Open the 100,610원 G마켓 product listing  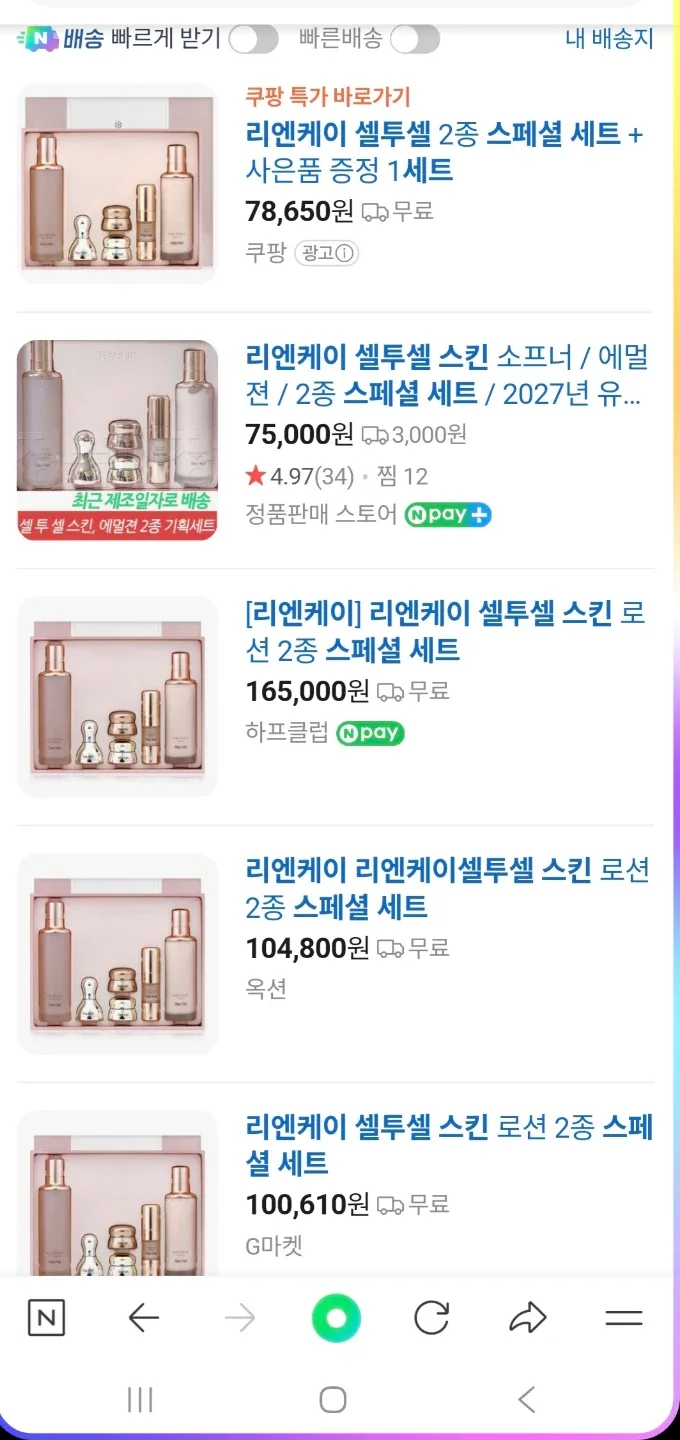click(448, 1145)
